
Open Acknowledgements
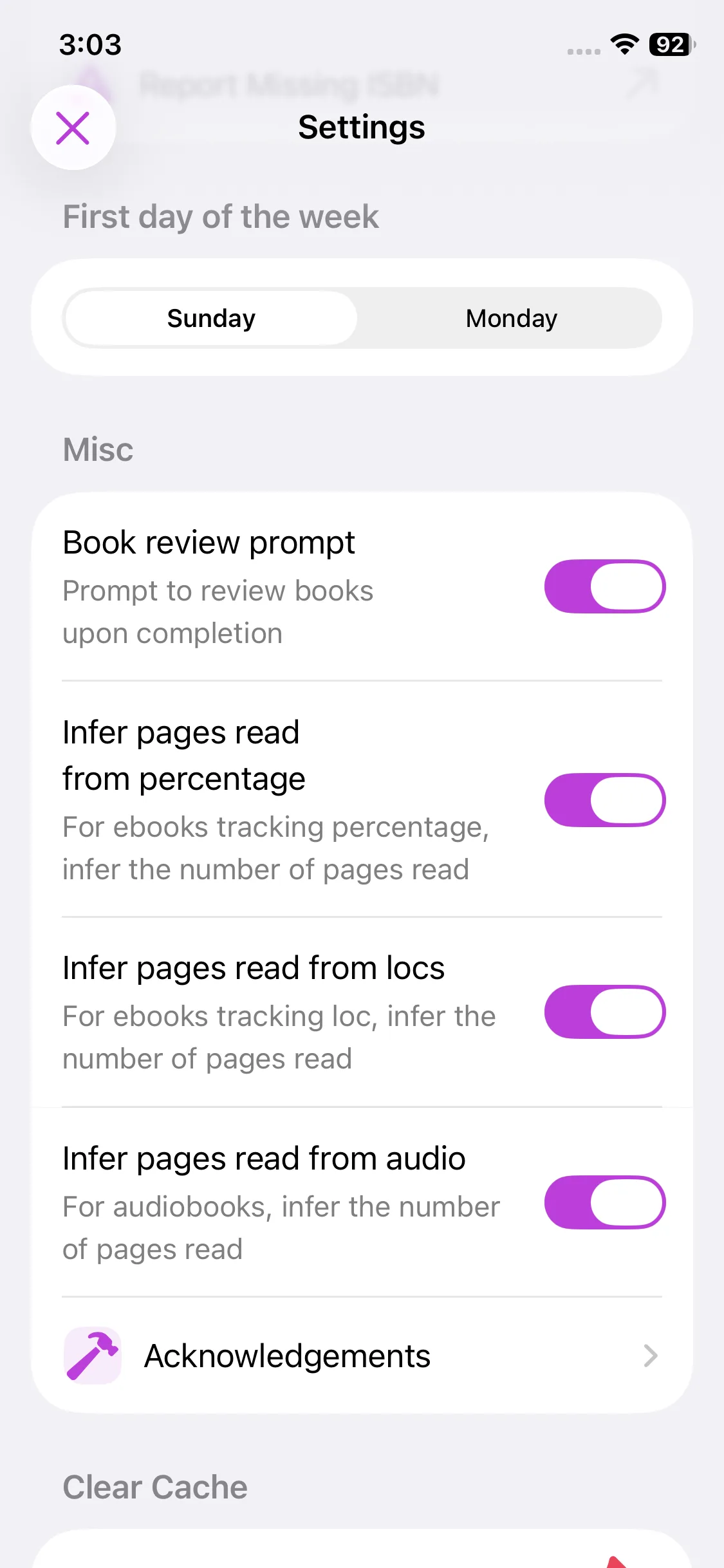[x=362, y=1356]
